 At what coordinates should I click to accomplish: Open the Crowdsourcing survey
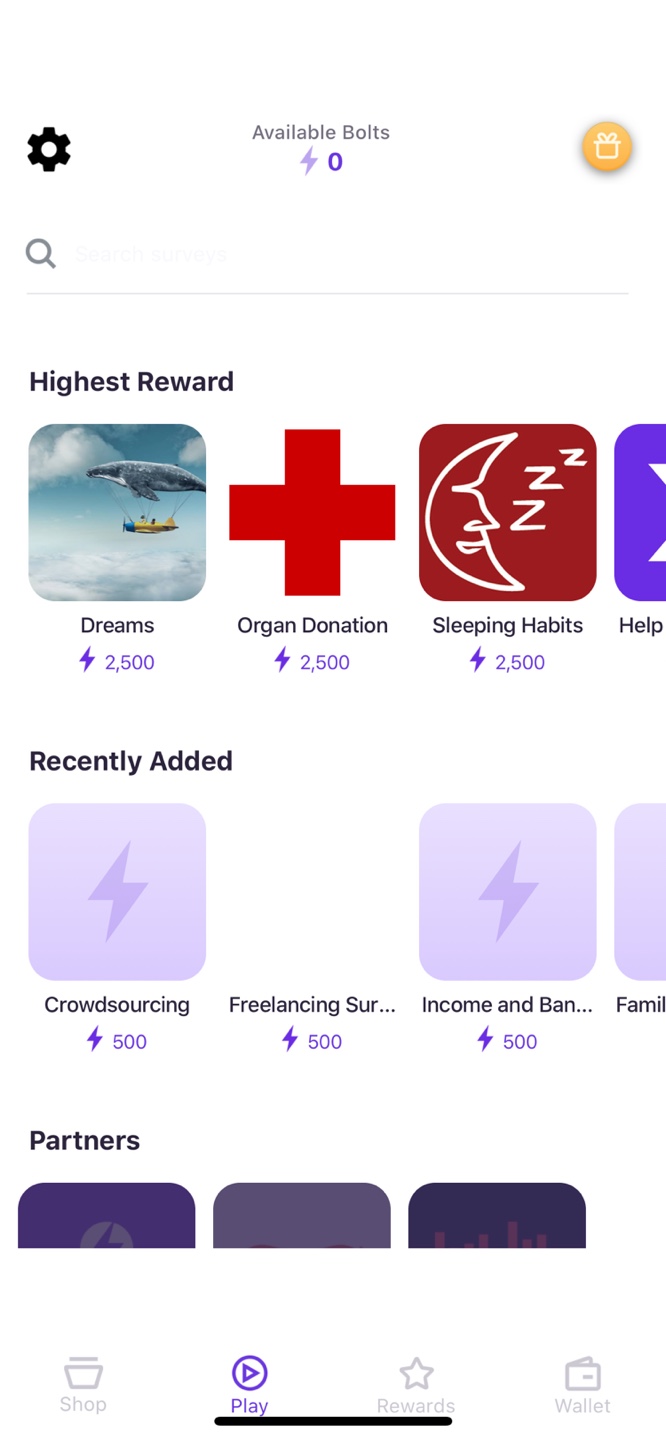[117, 892]
